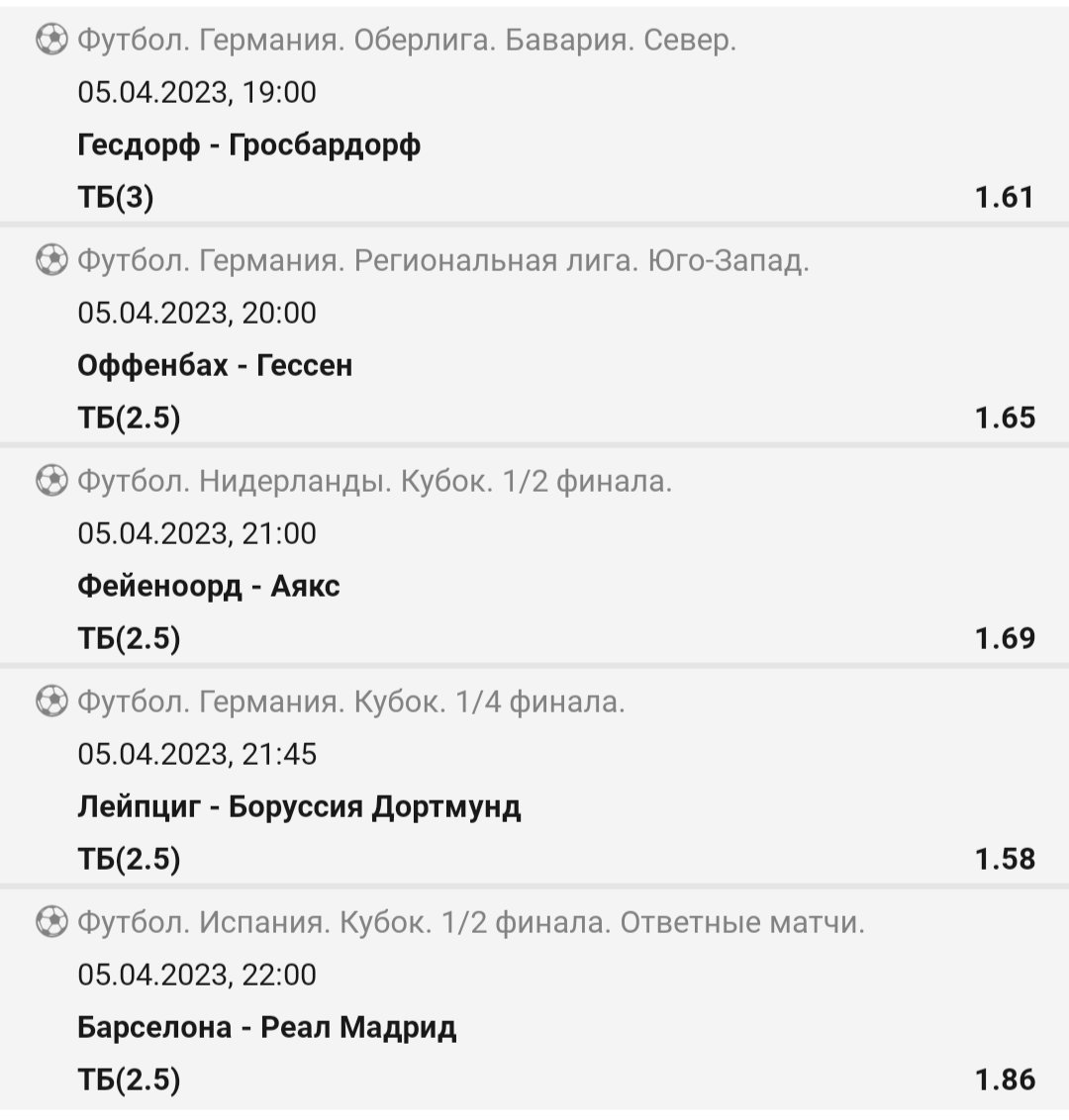The image size is (1069, 1120).
Task: Open the Гесдорф - Гросбардорф match row
Action: 249,145
